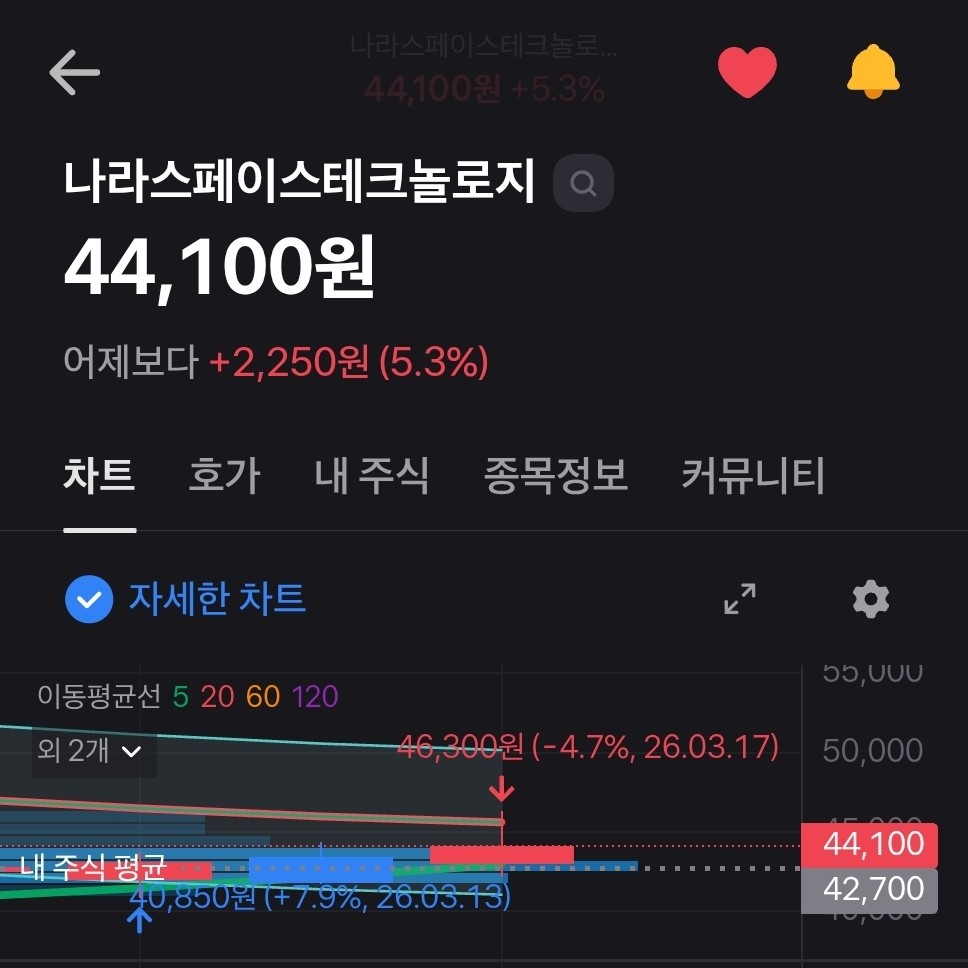
Task: Select the 차트 tab
Action: pyautogui.click(x=99, y=476)
